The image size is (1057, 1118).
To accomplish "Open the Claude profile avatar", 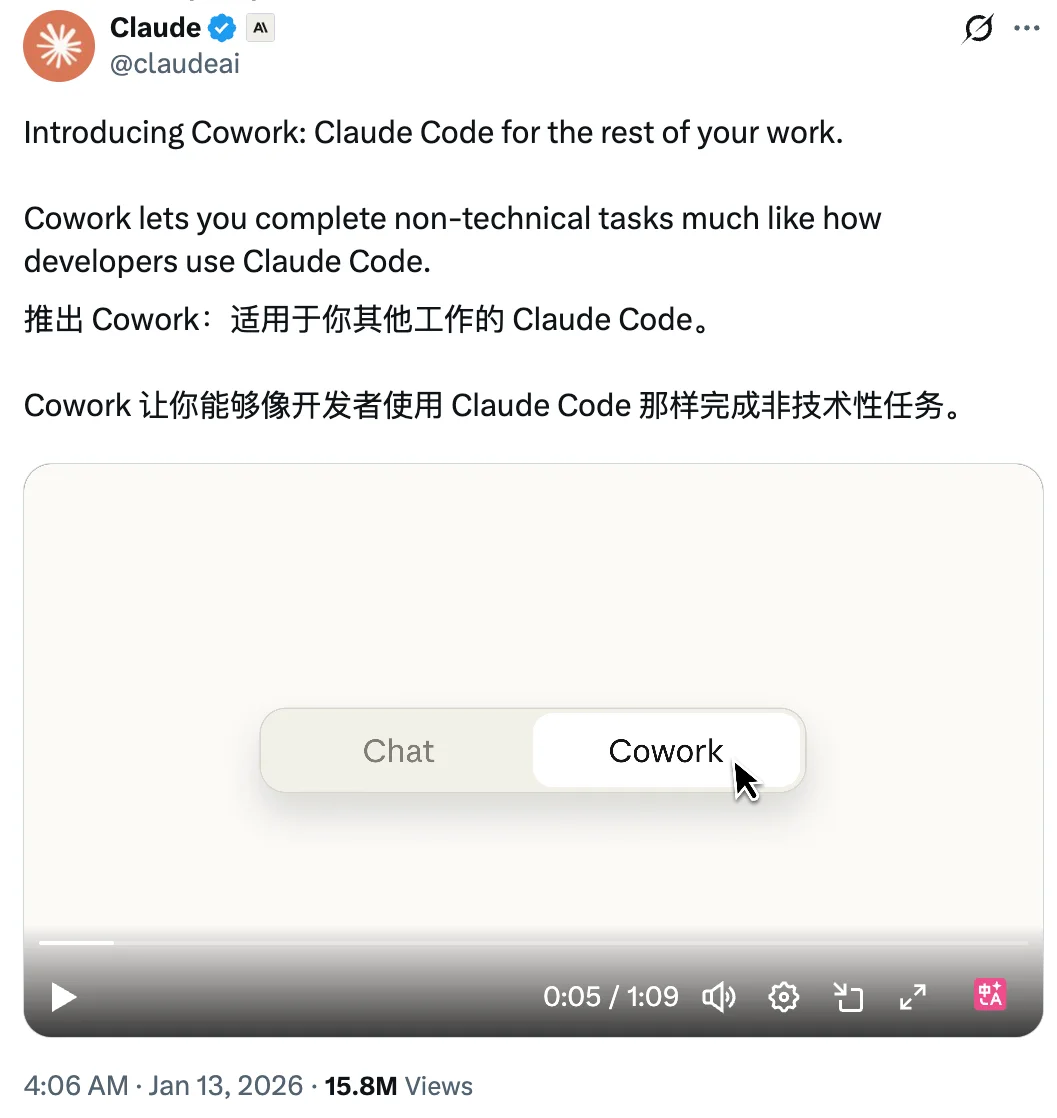I will click(x=58, y=46).
